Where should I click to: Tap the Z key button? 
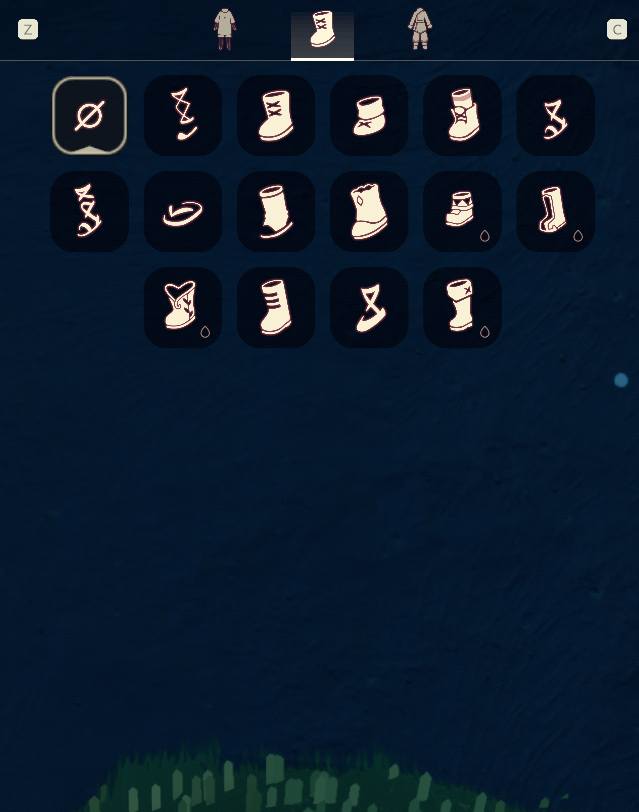click(28, 29)
